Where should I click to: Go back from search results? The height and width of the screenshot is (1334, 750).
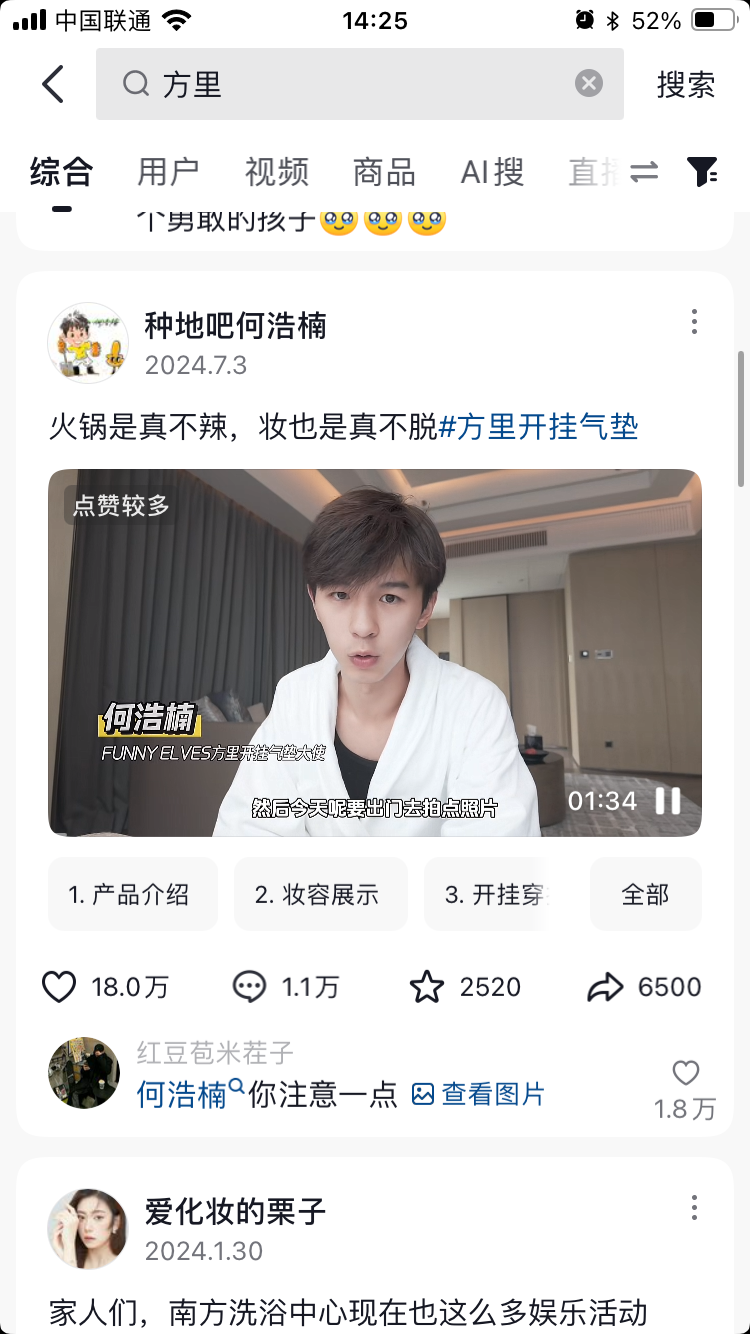pos(54,85)
